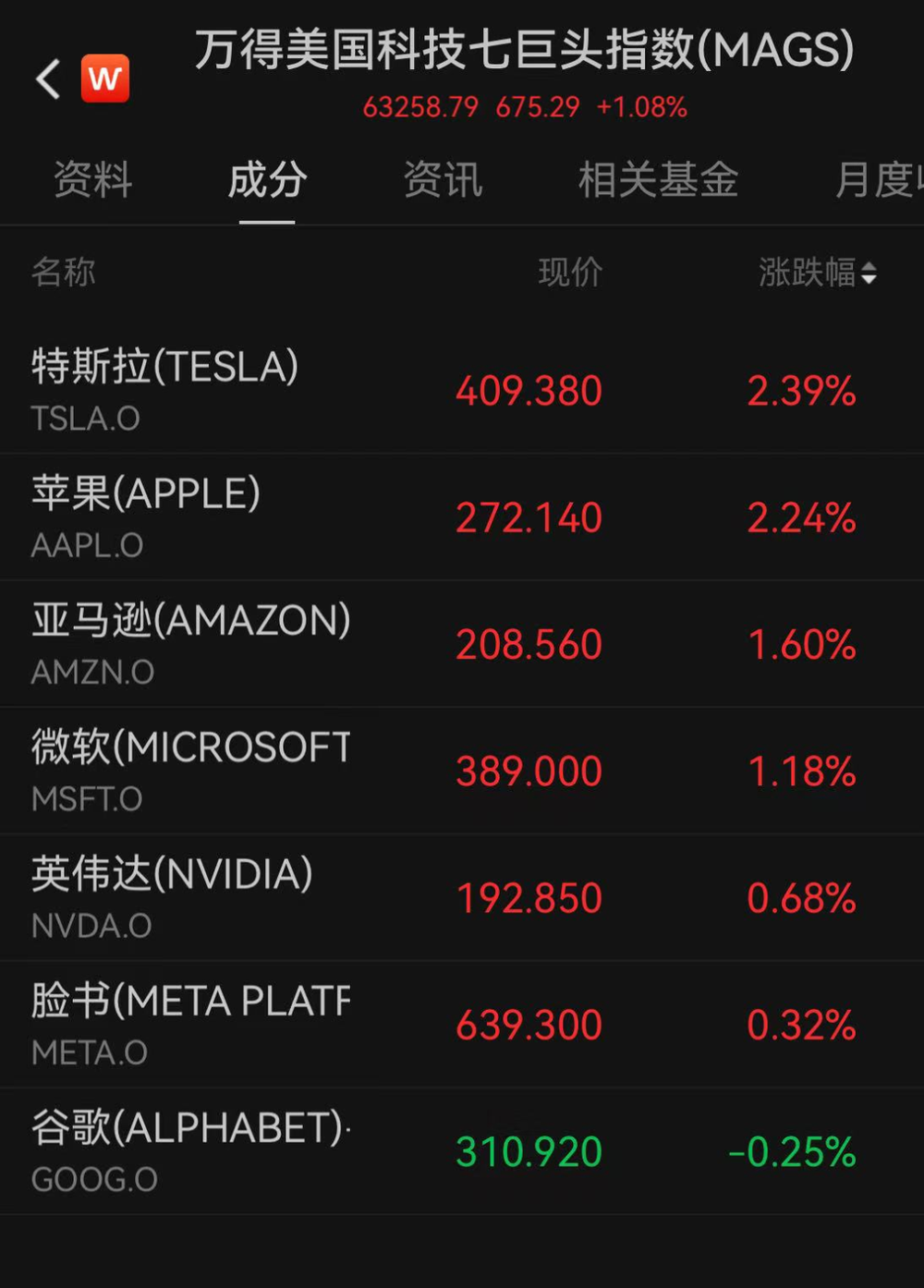Open the partially visible 月度 tab

click(x=878, y=179)
